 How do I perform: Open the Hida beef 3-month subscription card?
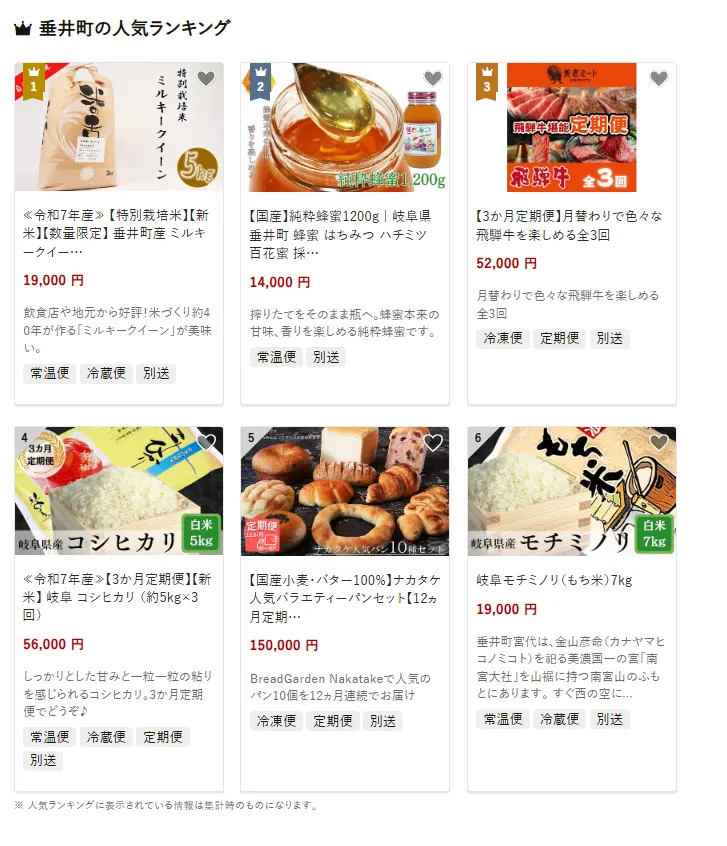tap(571, 225)
